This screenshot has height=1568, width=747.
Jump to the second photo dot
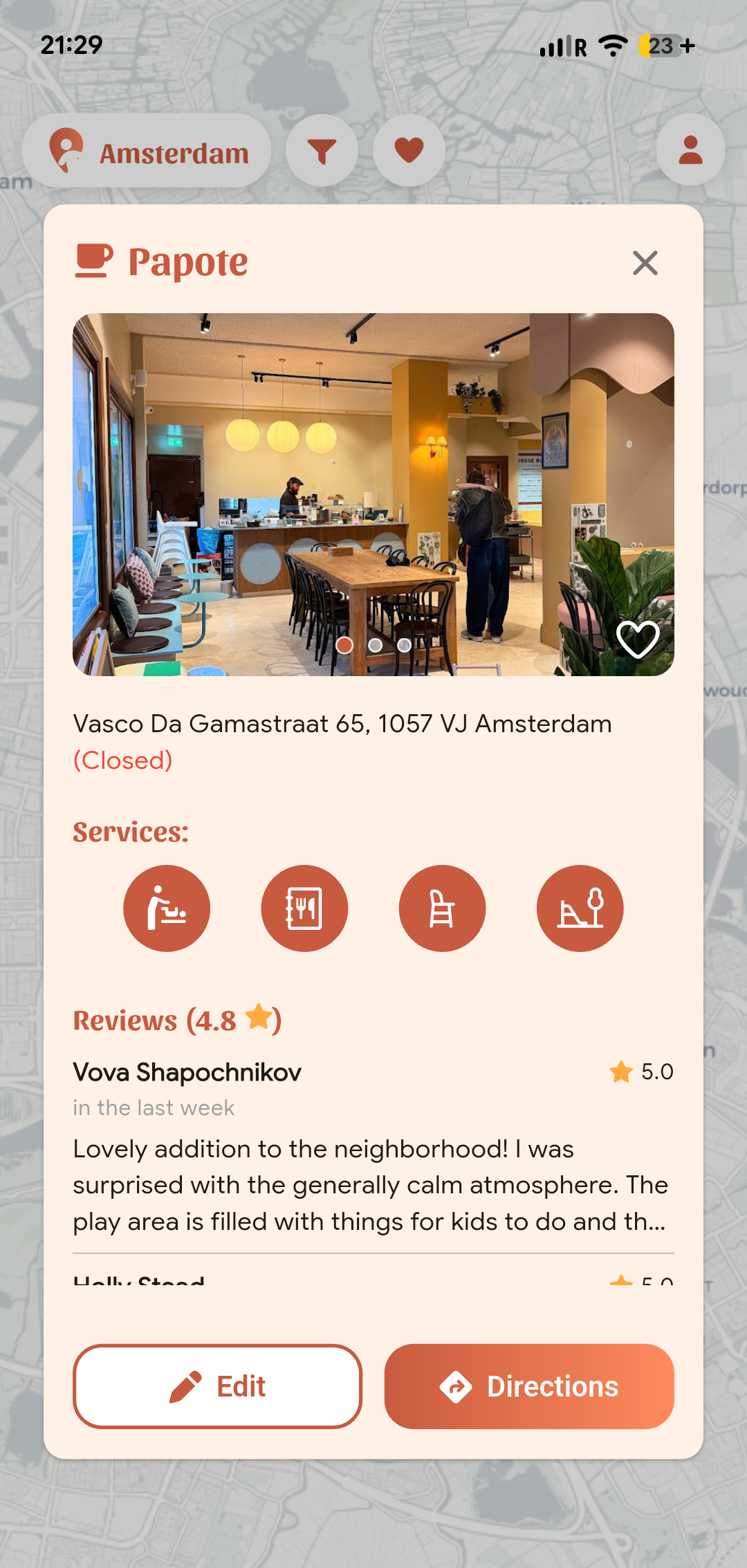375,645
